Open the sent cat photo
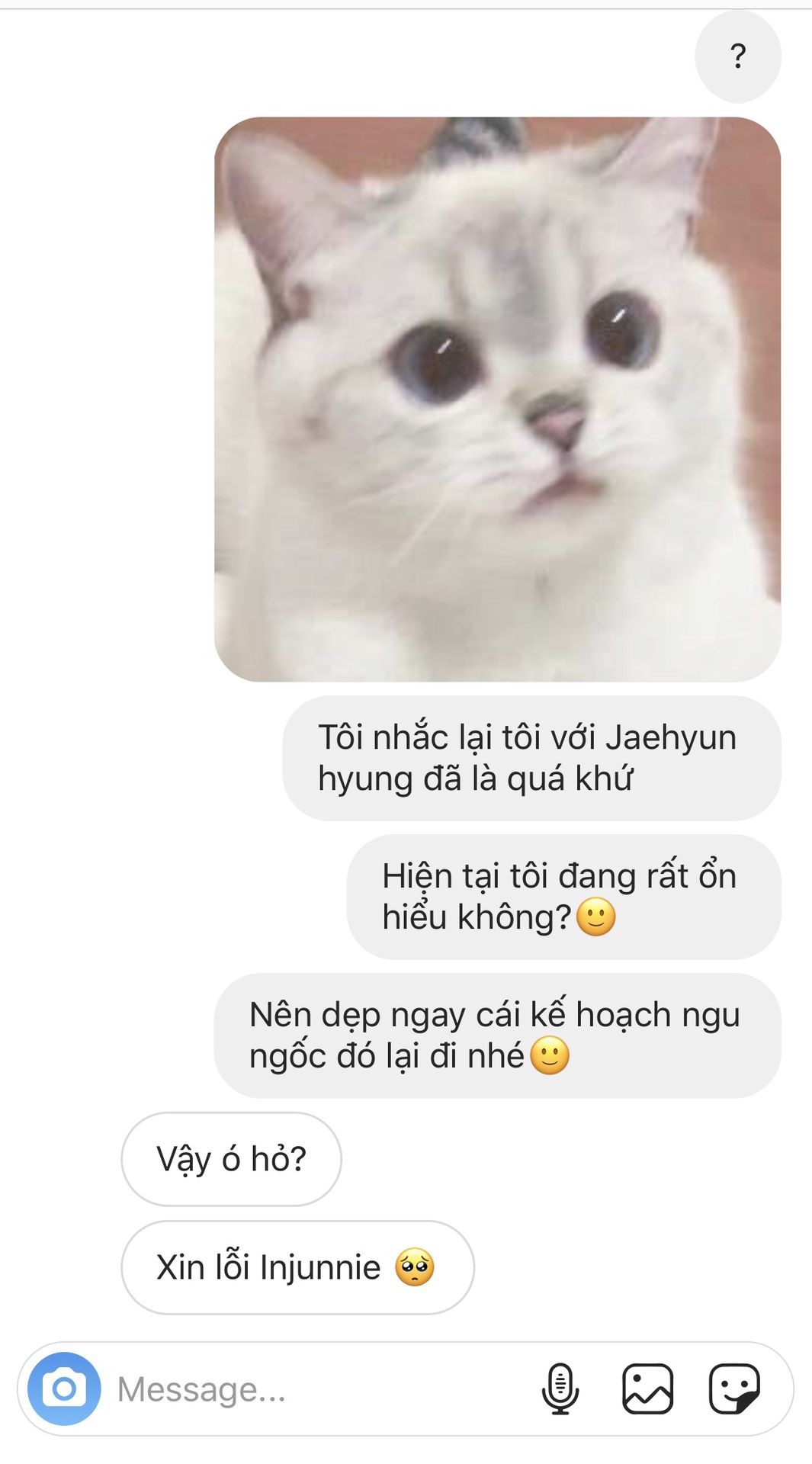 (x=497, y=399)
